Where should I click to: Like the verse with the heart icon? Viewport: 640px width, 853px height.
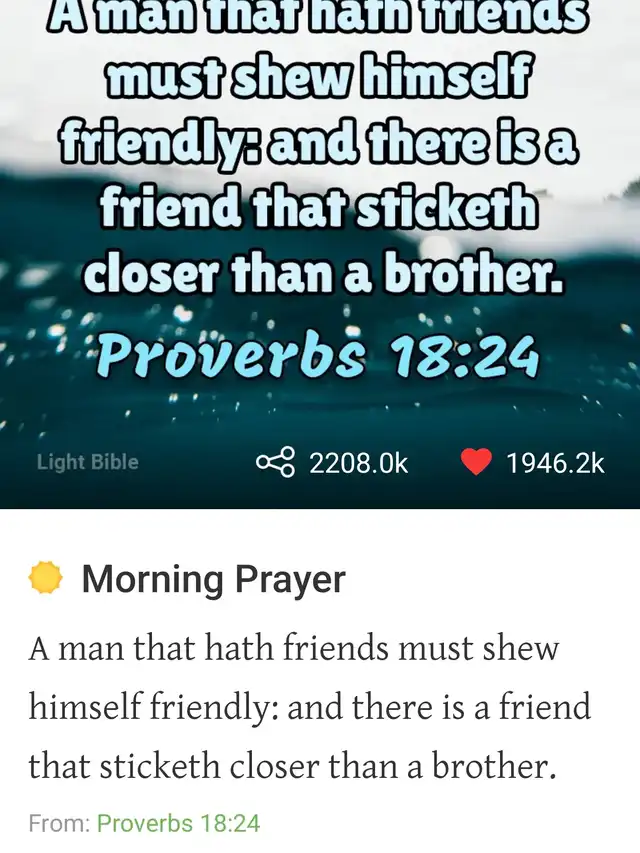pyautogui.click(x=477, y=462)
